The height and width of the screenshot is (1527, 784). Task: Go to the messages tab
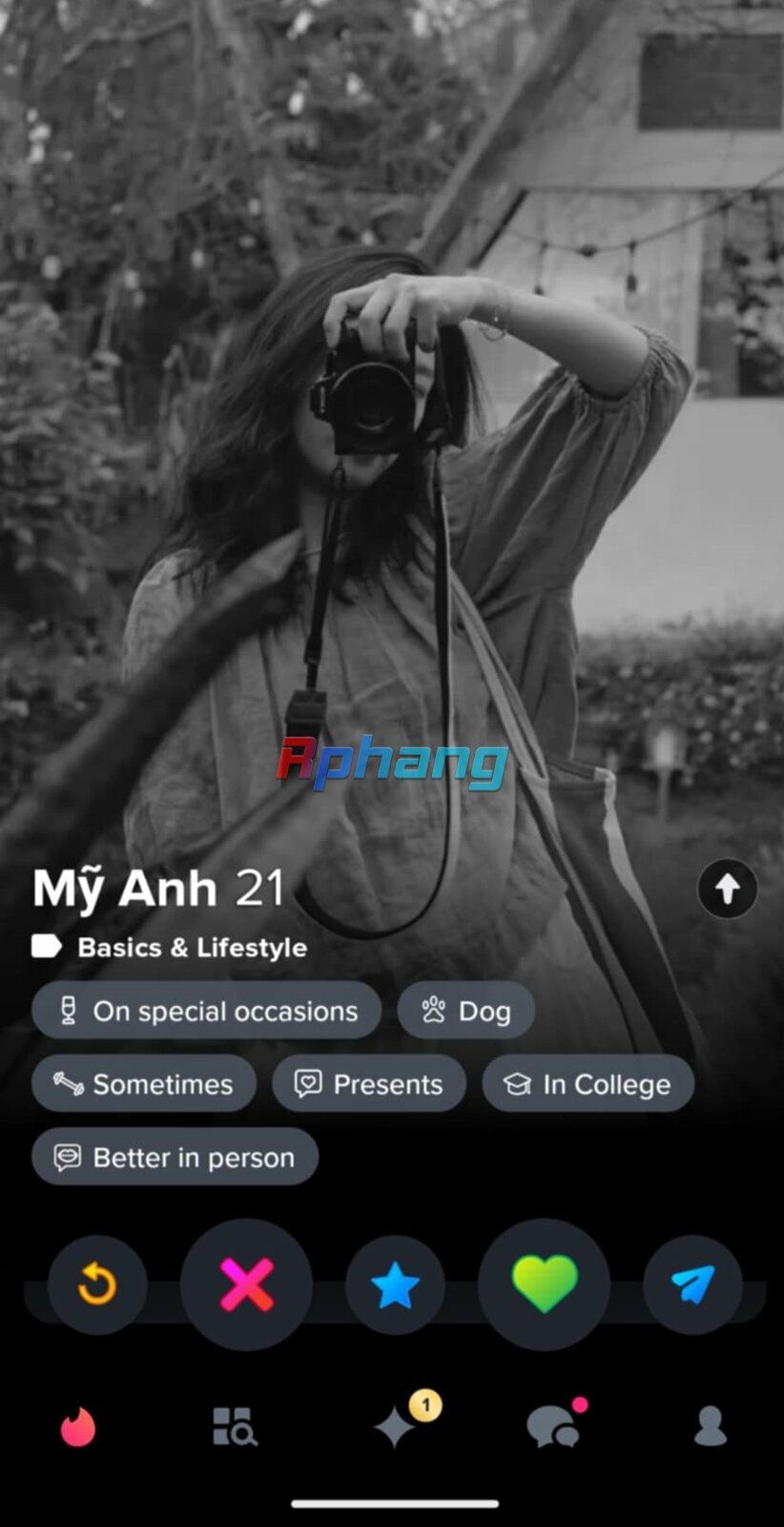(x=555, y=1425)
